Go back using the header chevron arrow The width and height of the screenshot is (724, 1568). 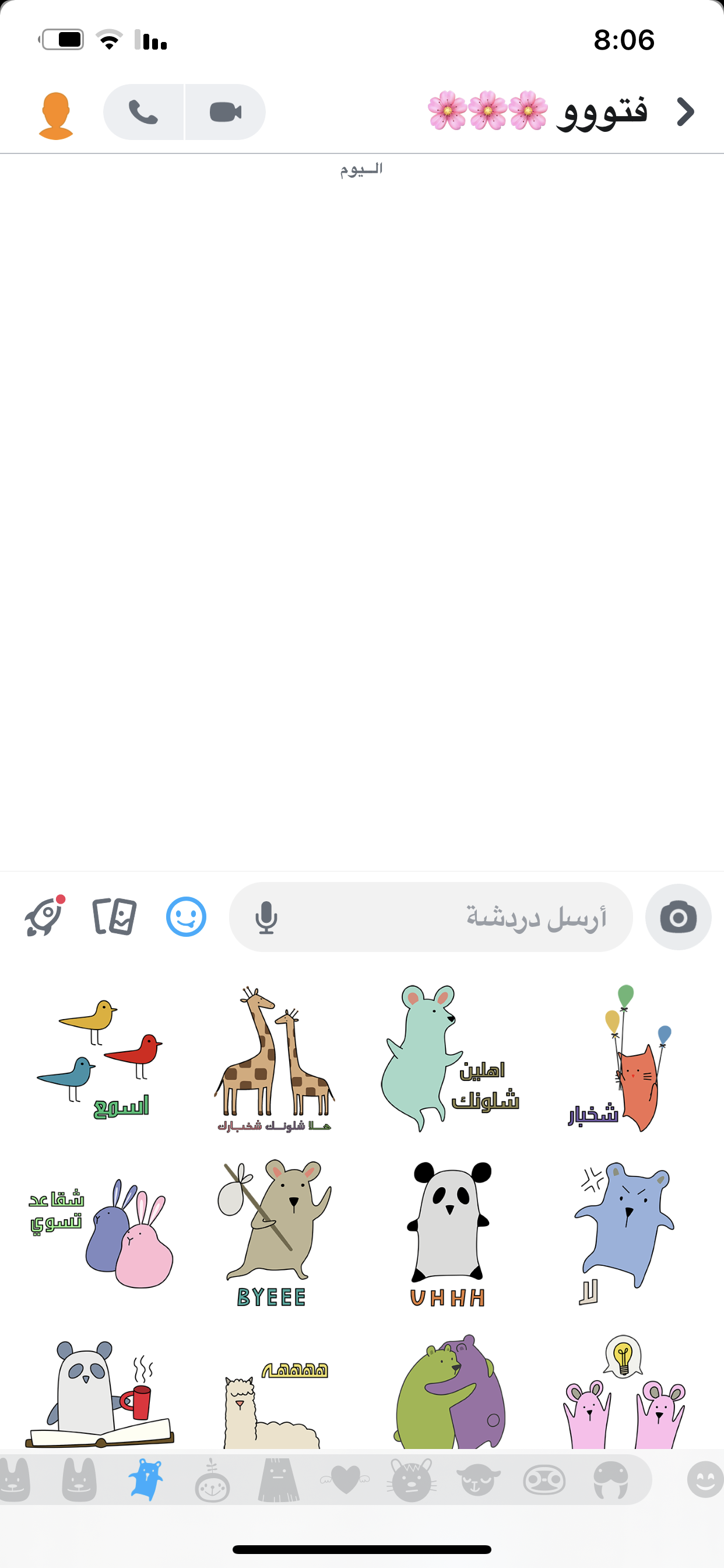pos(686,112)
